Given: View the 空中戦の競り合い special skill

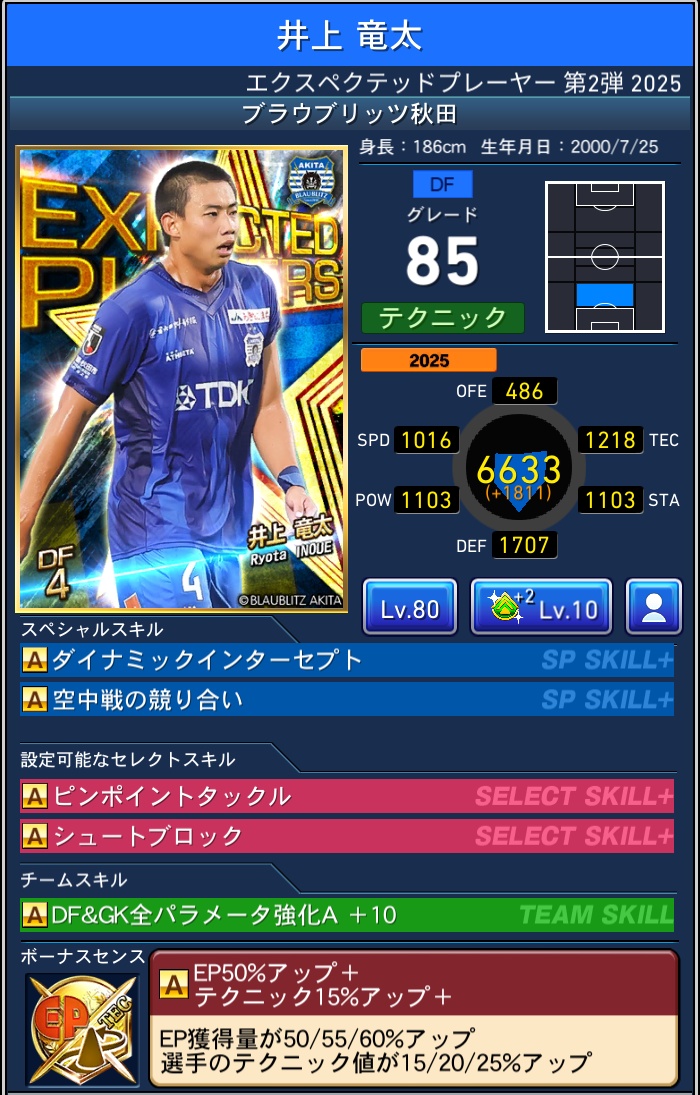Looking at the screenshot, I should [346, 699].
